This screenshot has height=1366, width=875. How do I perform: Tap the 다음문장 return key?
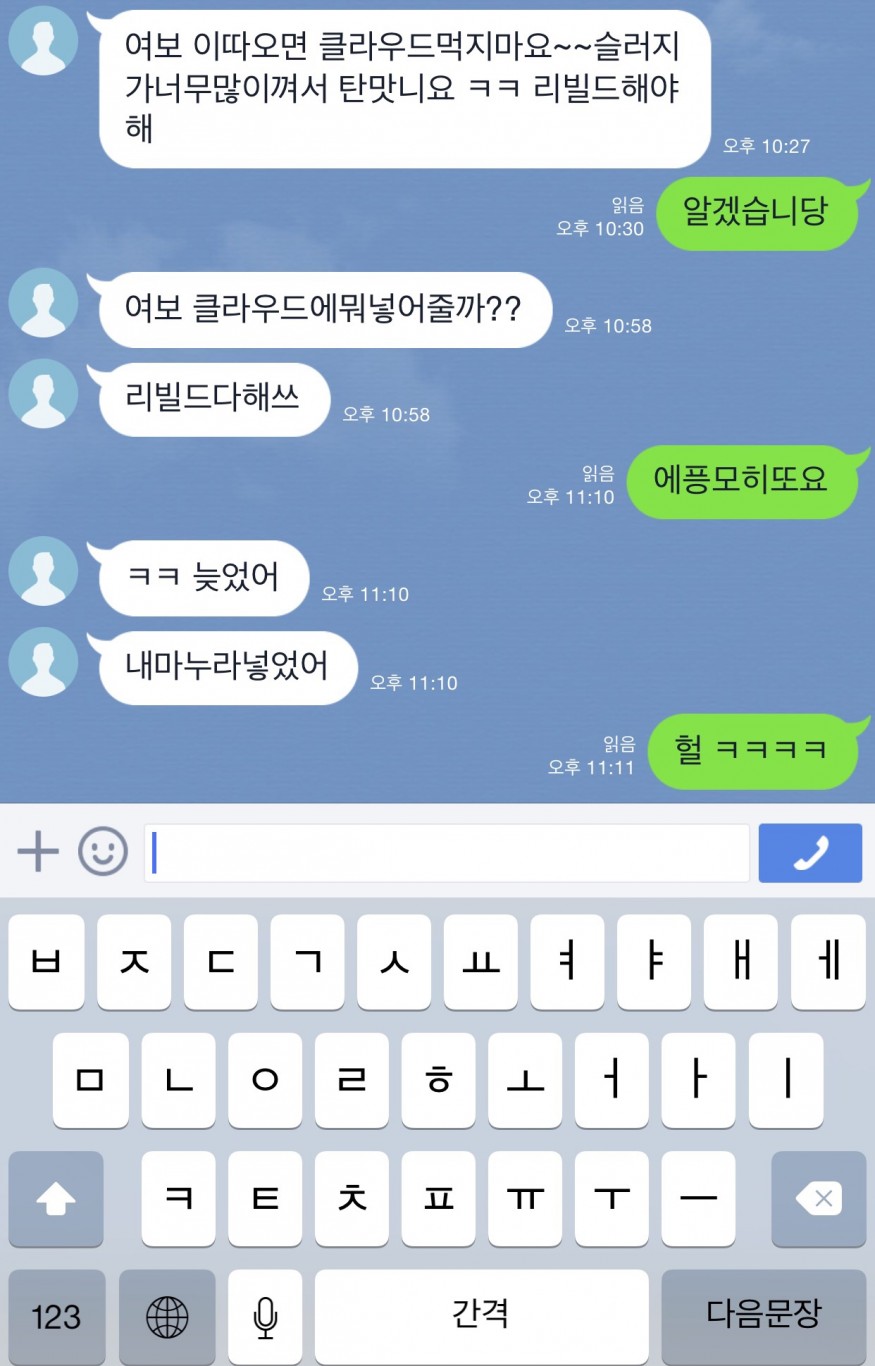[x=764, y=1317]
